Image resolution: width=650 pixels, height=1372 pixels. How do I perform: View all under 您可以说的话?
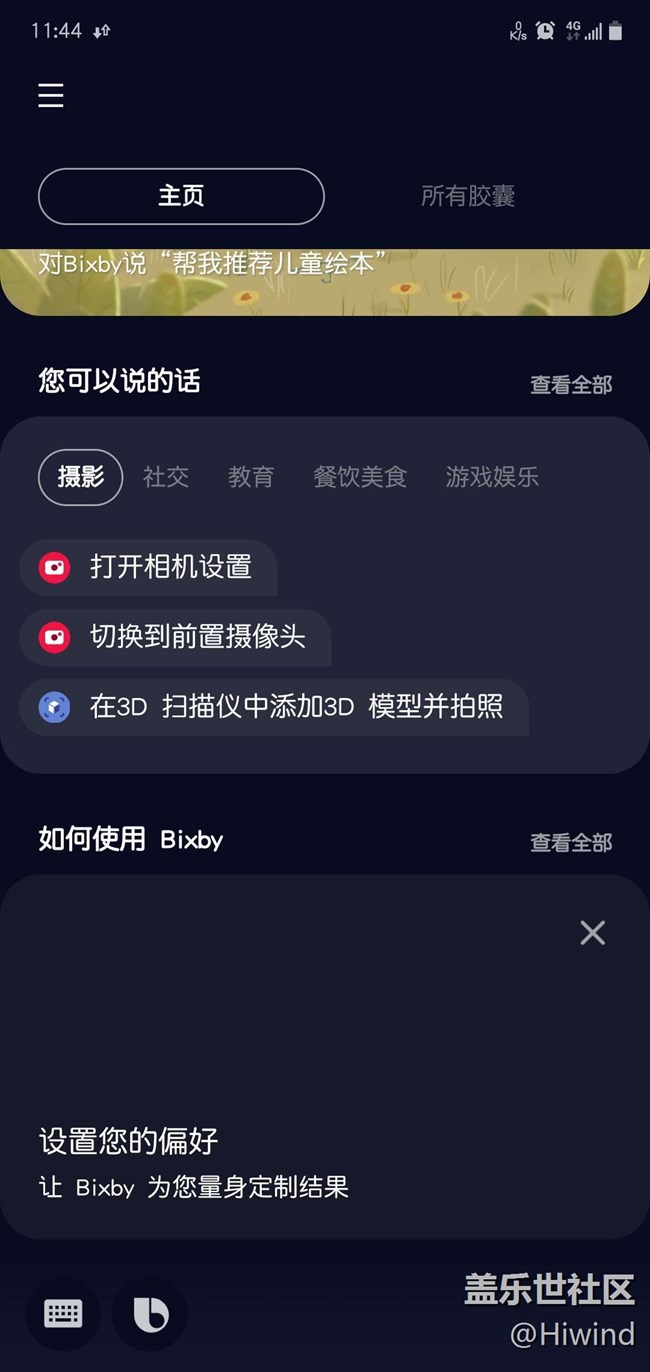[x=571, y=385]
